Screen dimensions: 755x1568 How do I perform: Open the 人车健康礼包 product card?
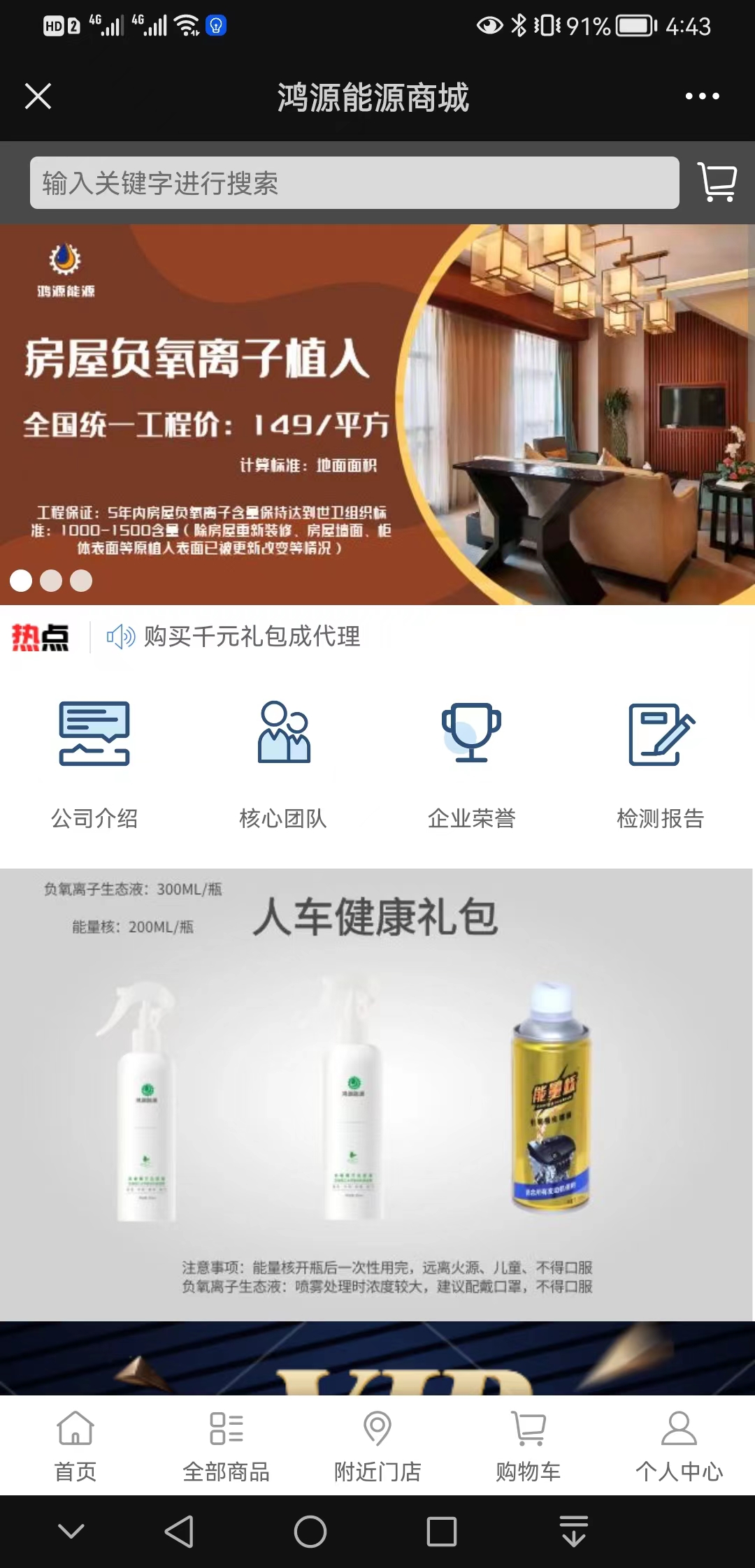(x=377, y=1094)
